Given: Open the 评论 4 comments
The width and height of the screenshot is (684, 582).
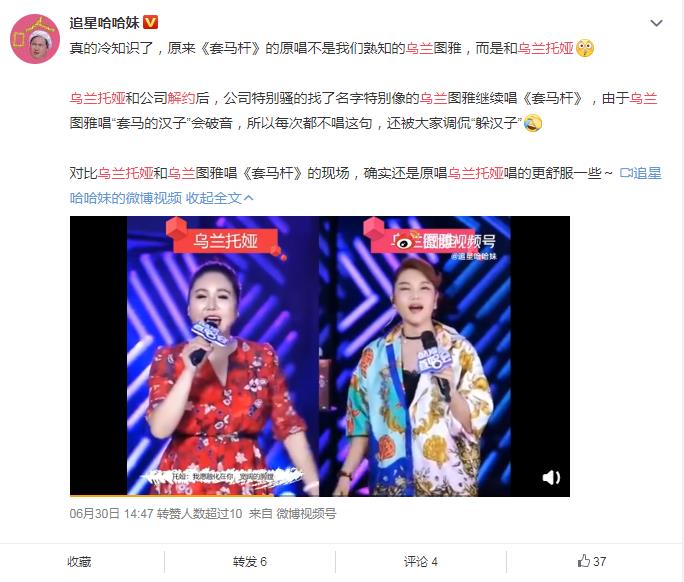Looking at the screenshot, I should (421, 561).
